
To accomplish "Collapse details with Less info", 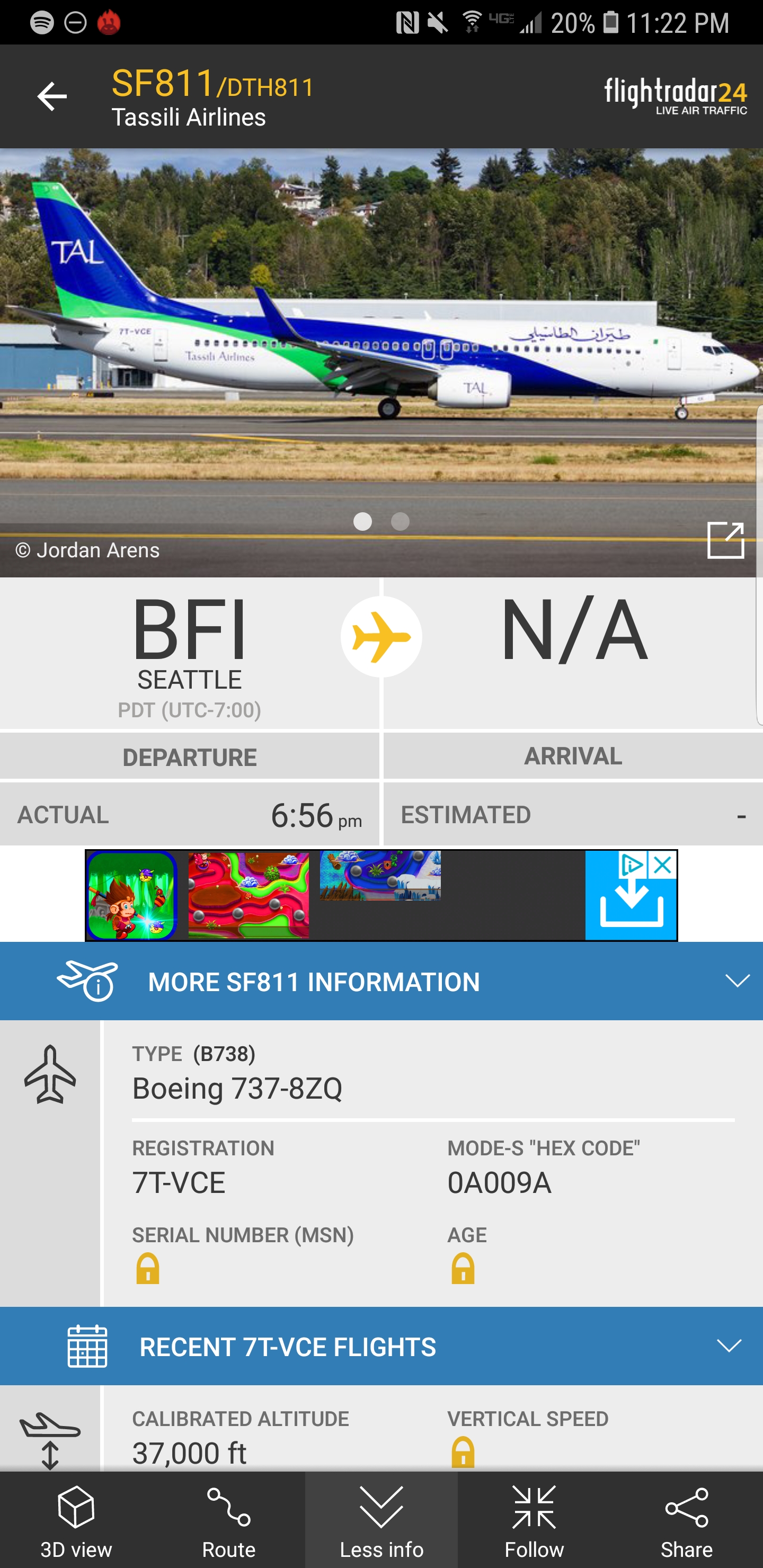I will coord(381,1520).
